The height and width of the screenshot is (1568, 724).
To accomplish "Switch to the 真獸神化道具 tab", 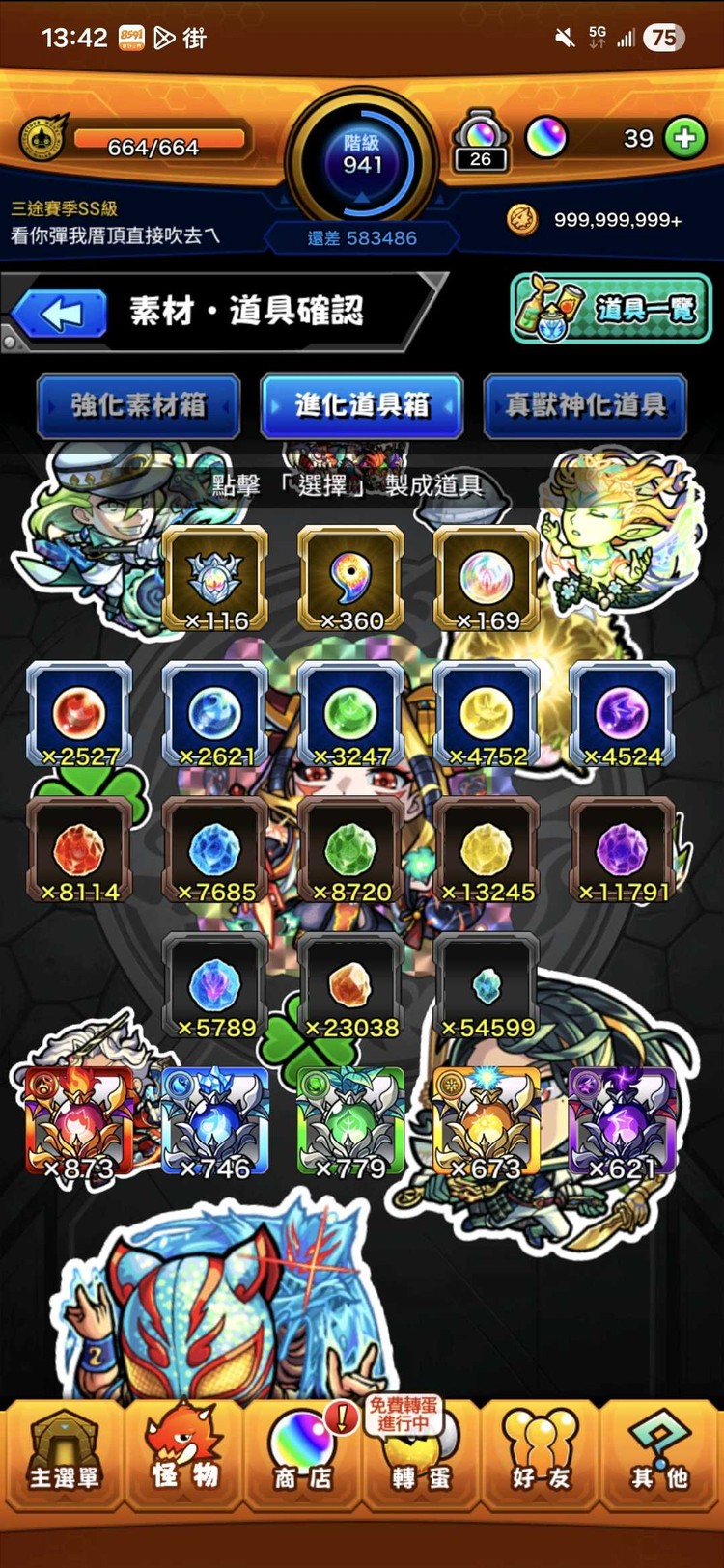I will pos(585,405).
